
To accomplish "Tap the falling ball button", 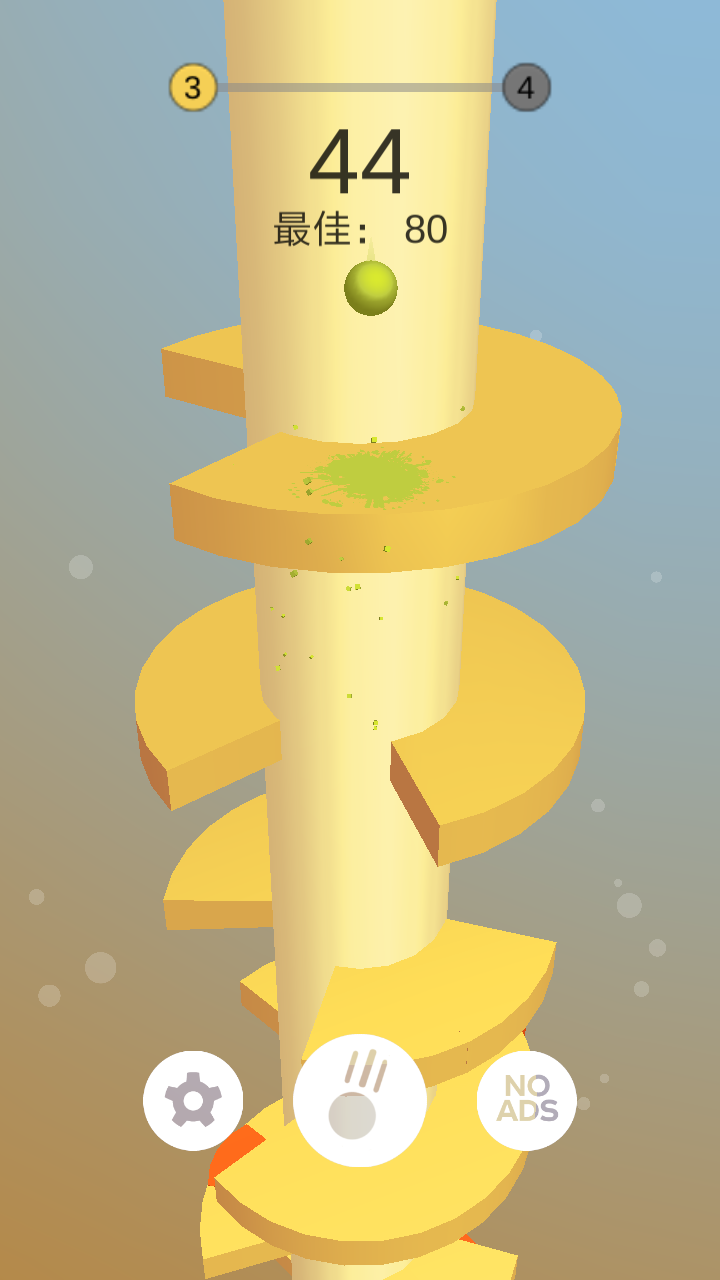I will click(360, 1100).
